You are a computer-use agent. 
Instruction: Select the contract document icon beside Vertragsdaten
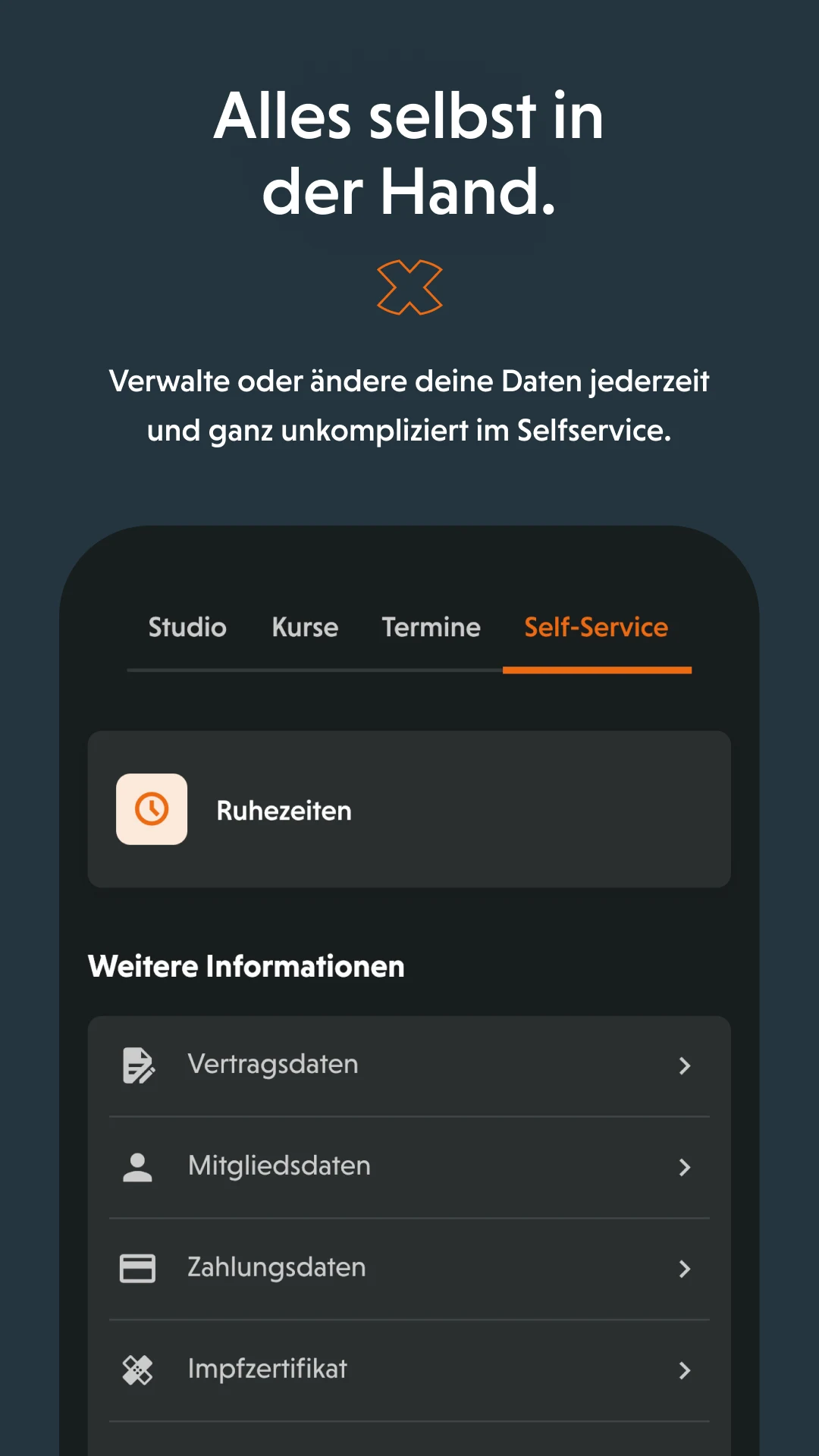pyautogui.click(x=137, y=1065)
